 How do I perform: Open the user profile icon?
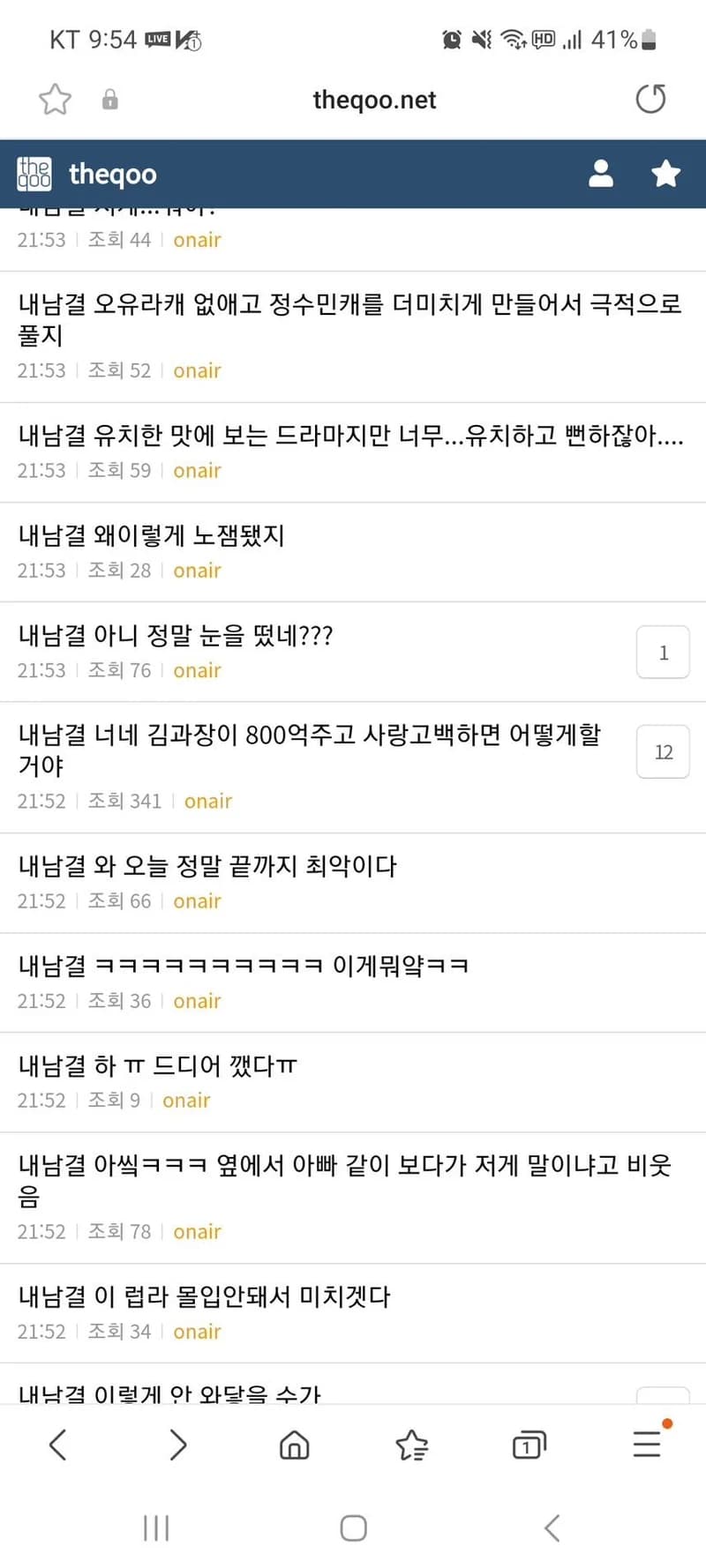click(x=601, y=173)
